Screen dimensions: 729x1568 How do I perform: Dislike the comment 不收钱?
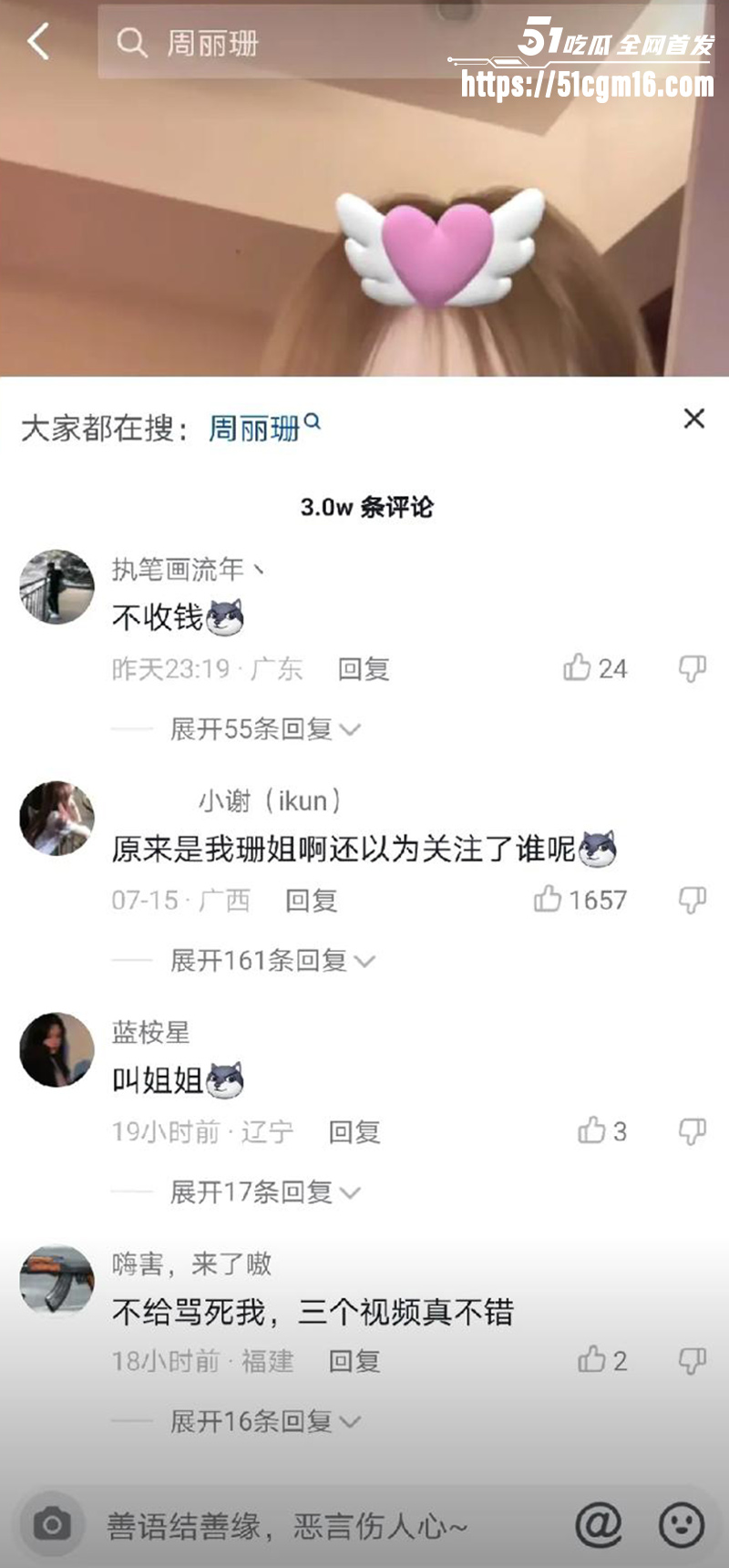pyautogui.click(x=693, y=668)
